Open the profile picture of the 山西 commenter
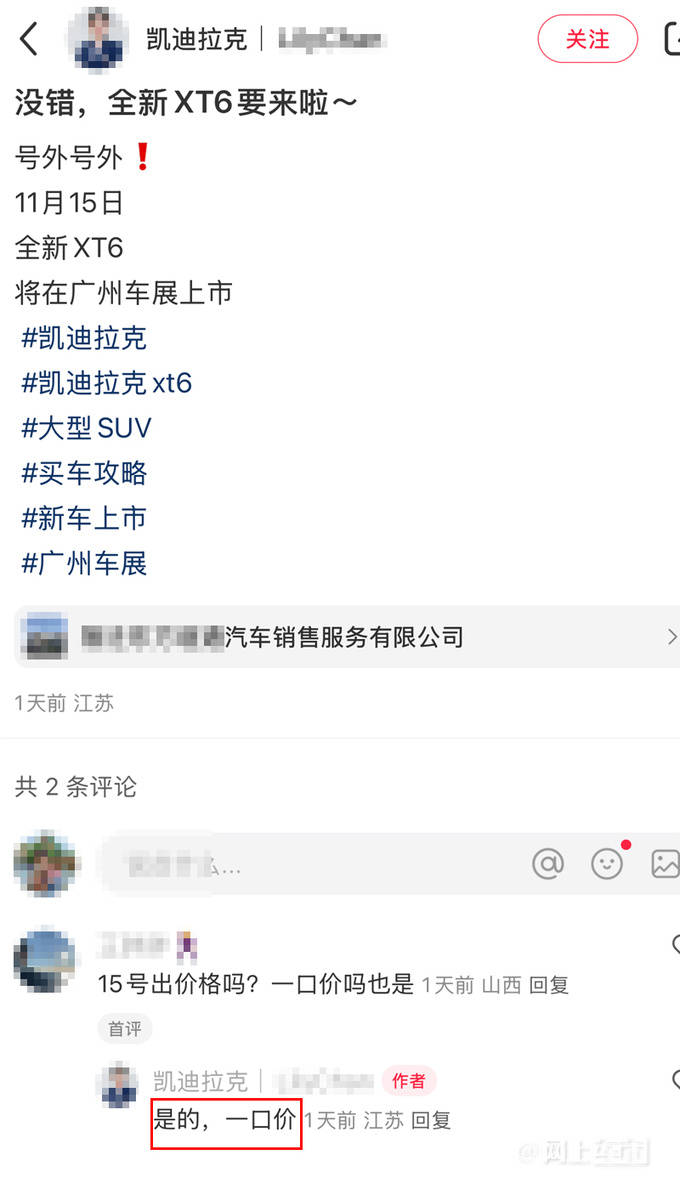Viewport: 680px width, 1189px height. 44,961
